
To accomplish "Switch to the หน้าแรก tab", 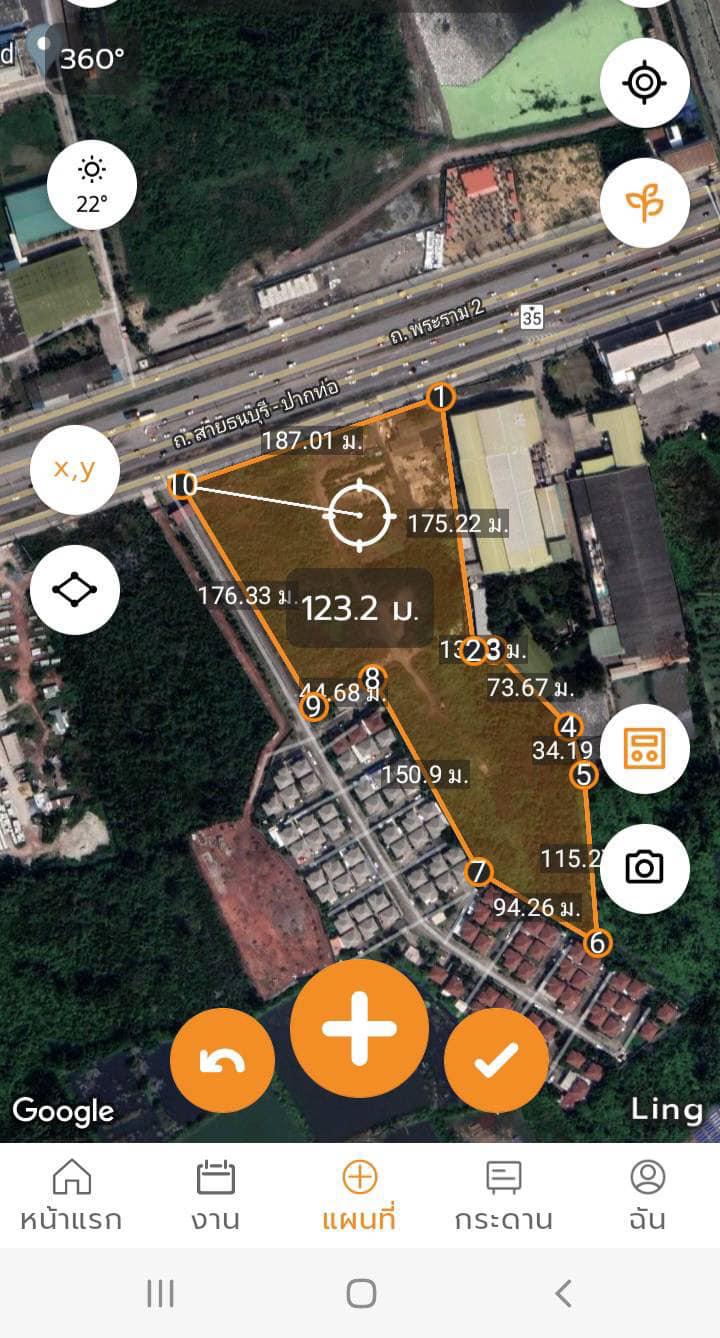I will click(x=71, y=1196).
